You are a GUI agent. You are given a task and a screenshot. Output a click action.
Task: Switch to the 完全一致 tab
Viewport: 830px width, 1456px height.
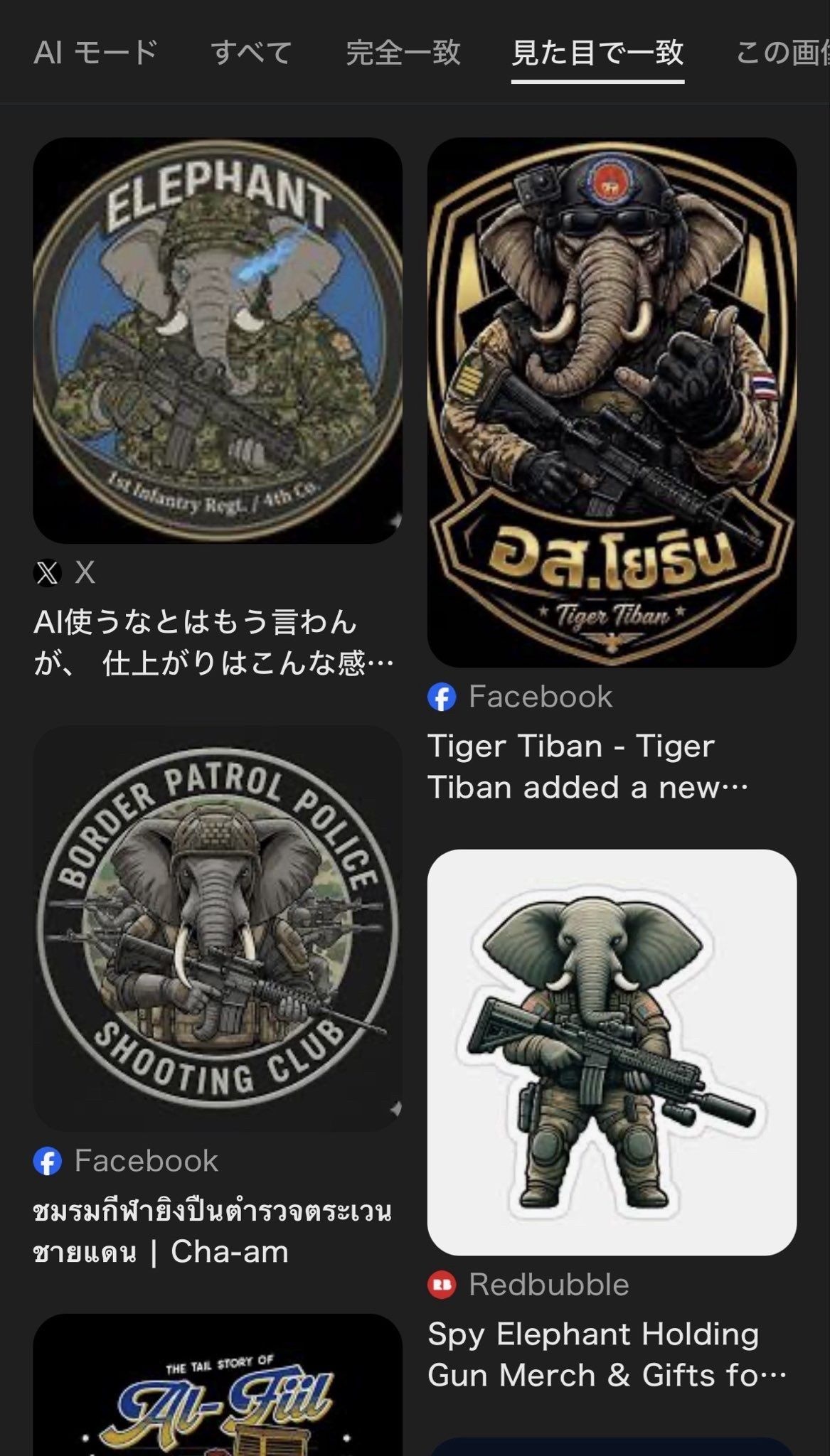tap(403, 53)
